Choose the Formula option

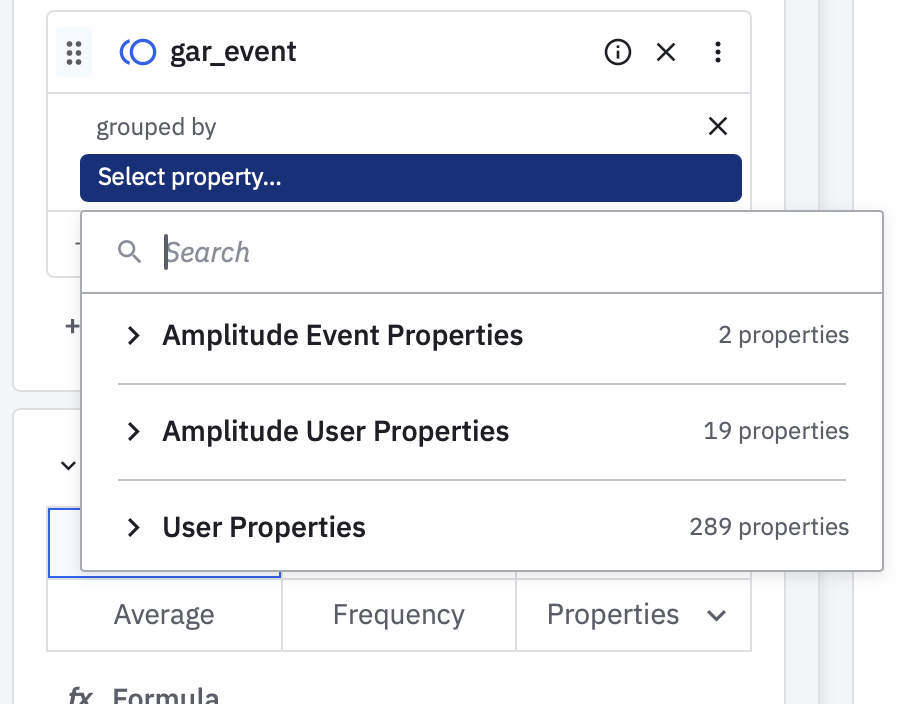click(165, 695)
